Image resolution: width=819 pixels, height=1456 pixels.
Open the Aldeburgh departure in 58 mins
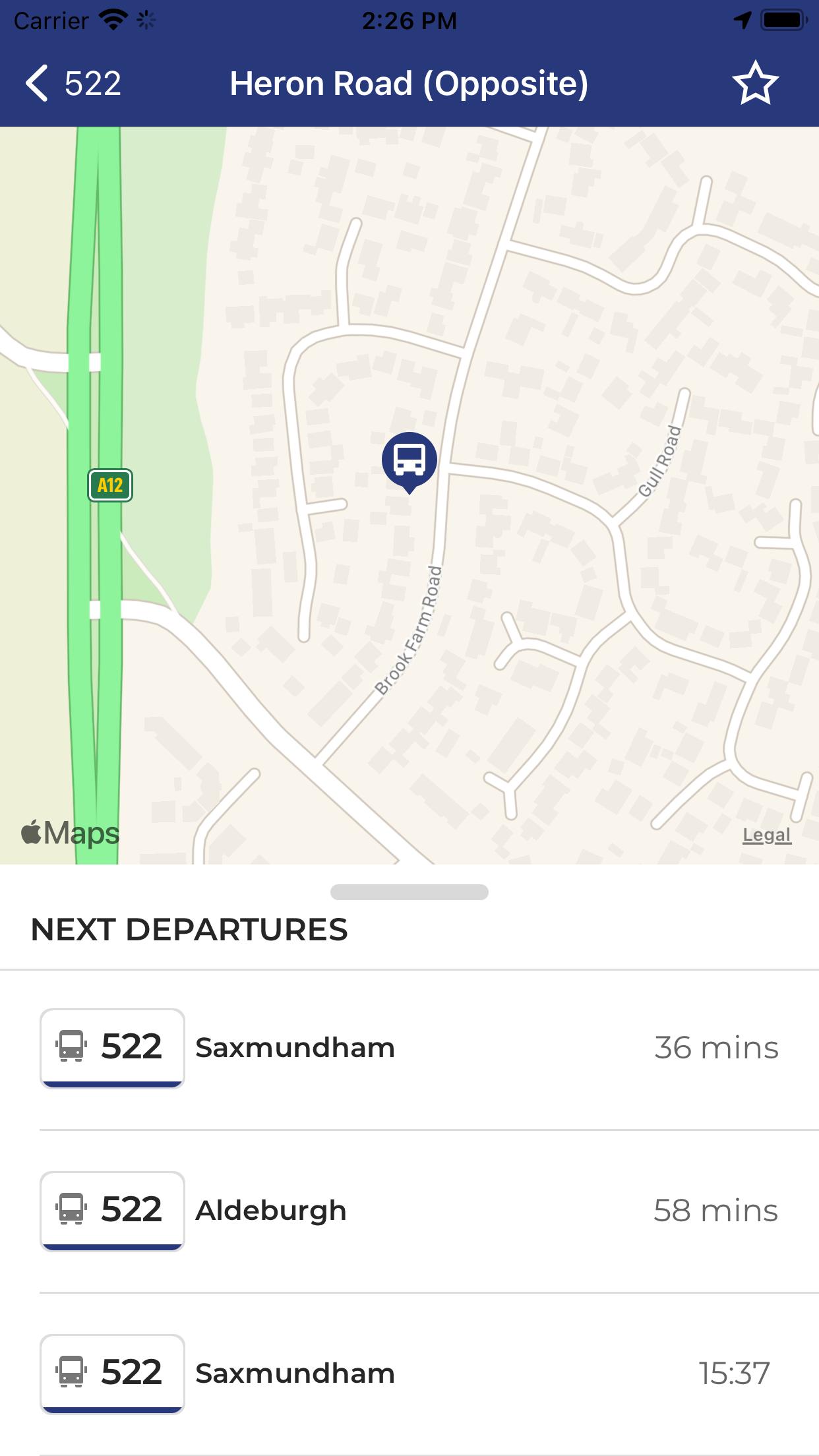click(409, 1211)
